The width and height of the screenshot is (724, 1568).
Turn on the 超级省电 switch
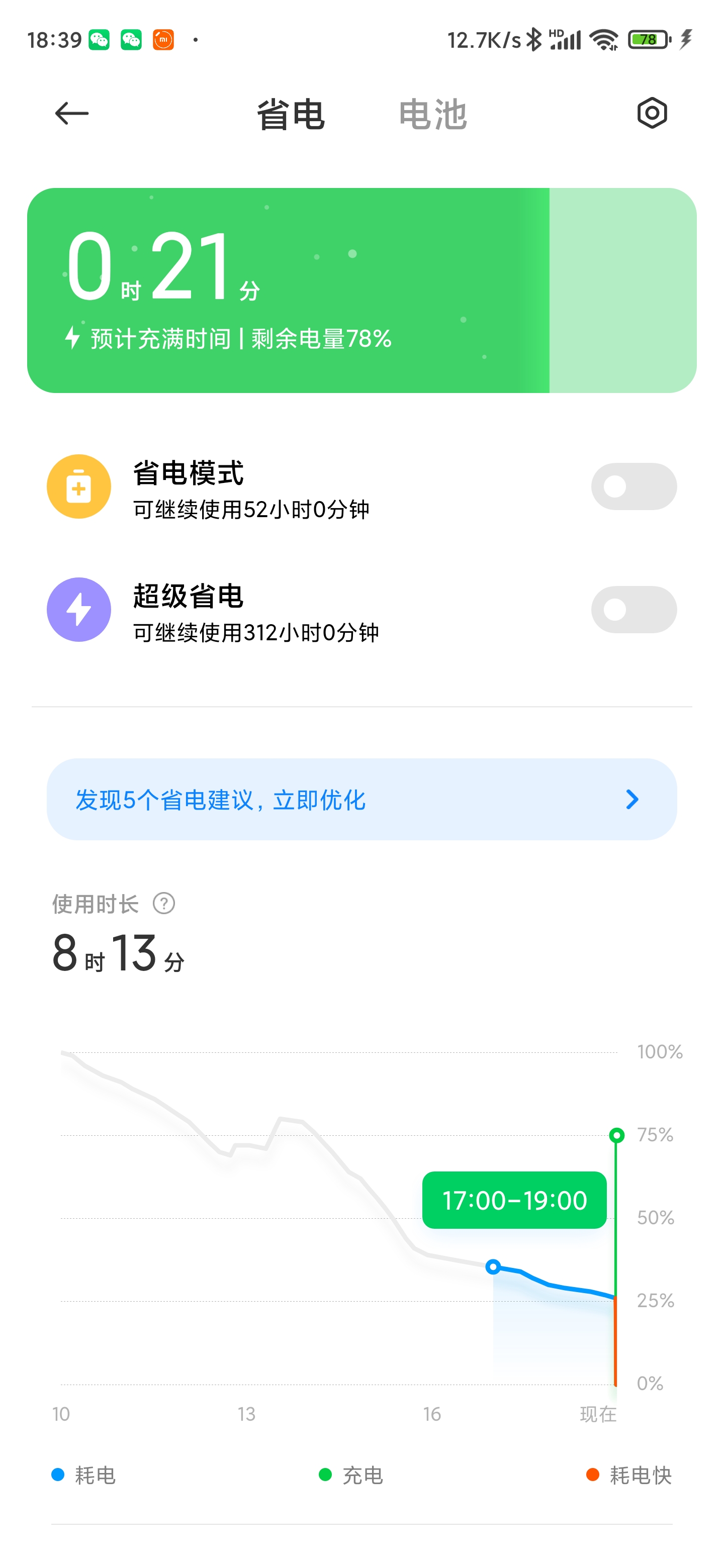633,609
